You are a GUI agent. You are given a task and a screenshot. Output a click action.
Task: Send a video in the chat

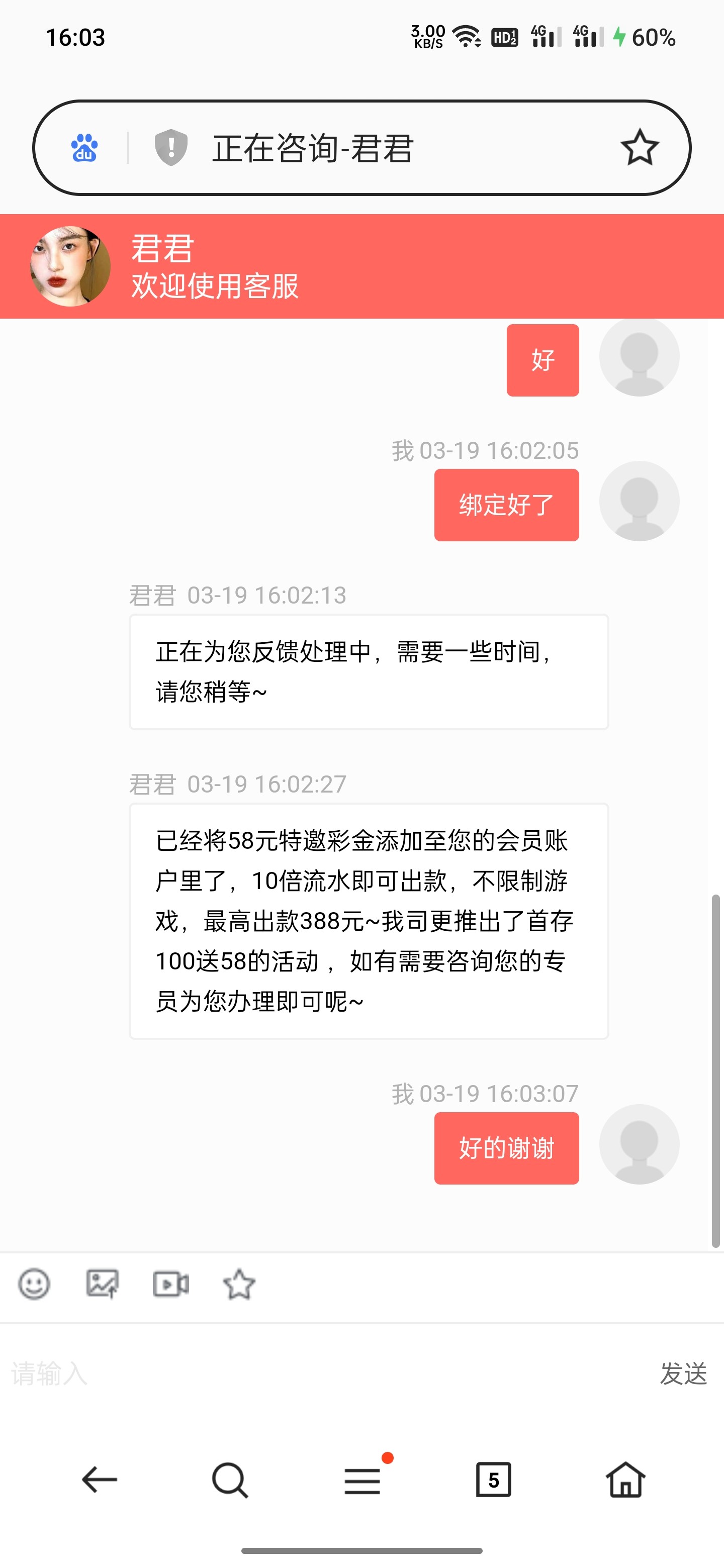170,1285
